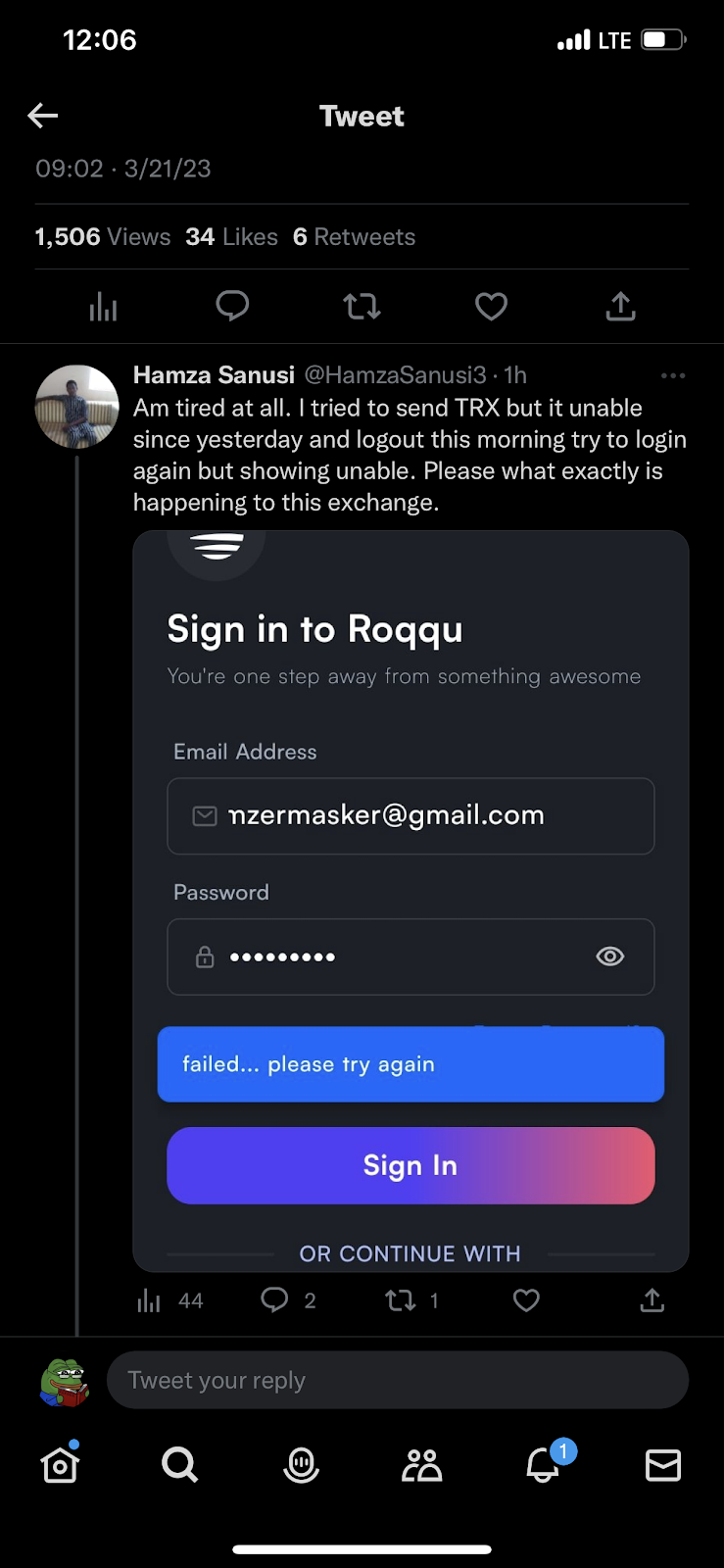Retweet Hamza Sanusi's reply
This screenshot has width=724, height=1568.
coord(401,1300)
